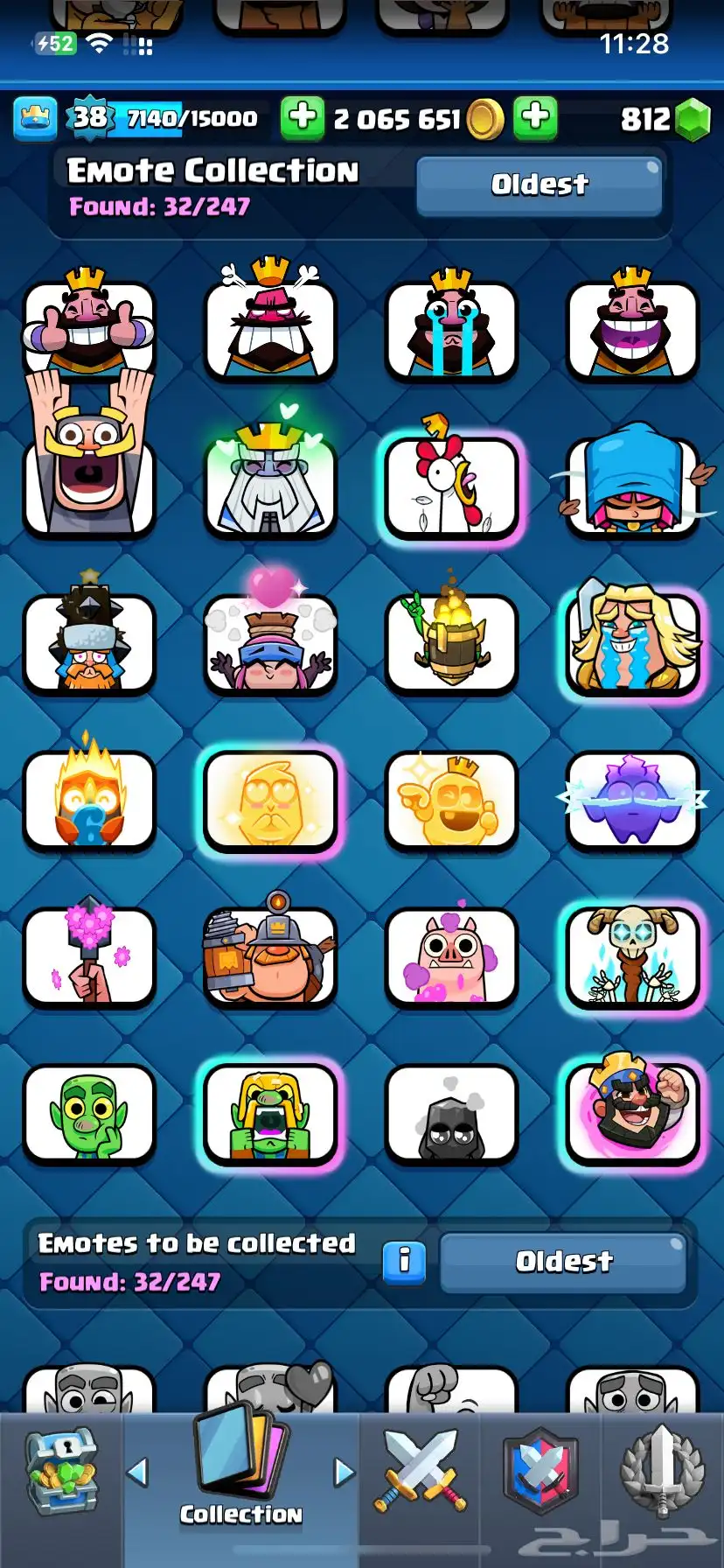Image resolution: width=724 pixels, height=1568 pixels.
Task: Add more gold with the plus button
Action: pyautogui.click(x=302, y=117)
